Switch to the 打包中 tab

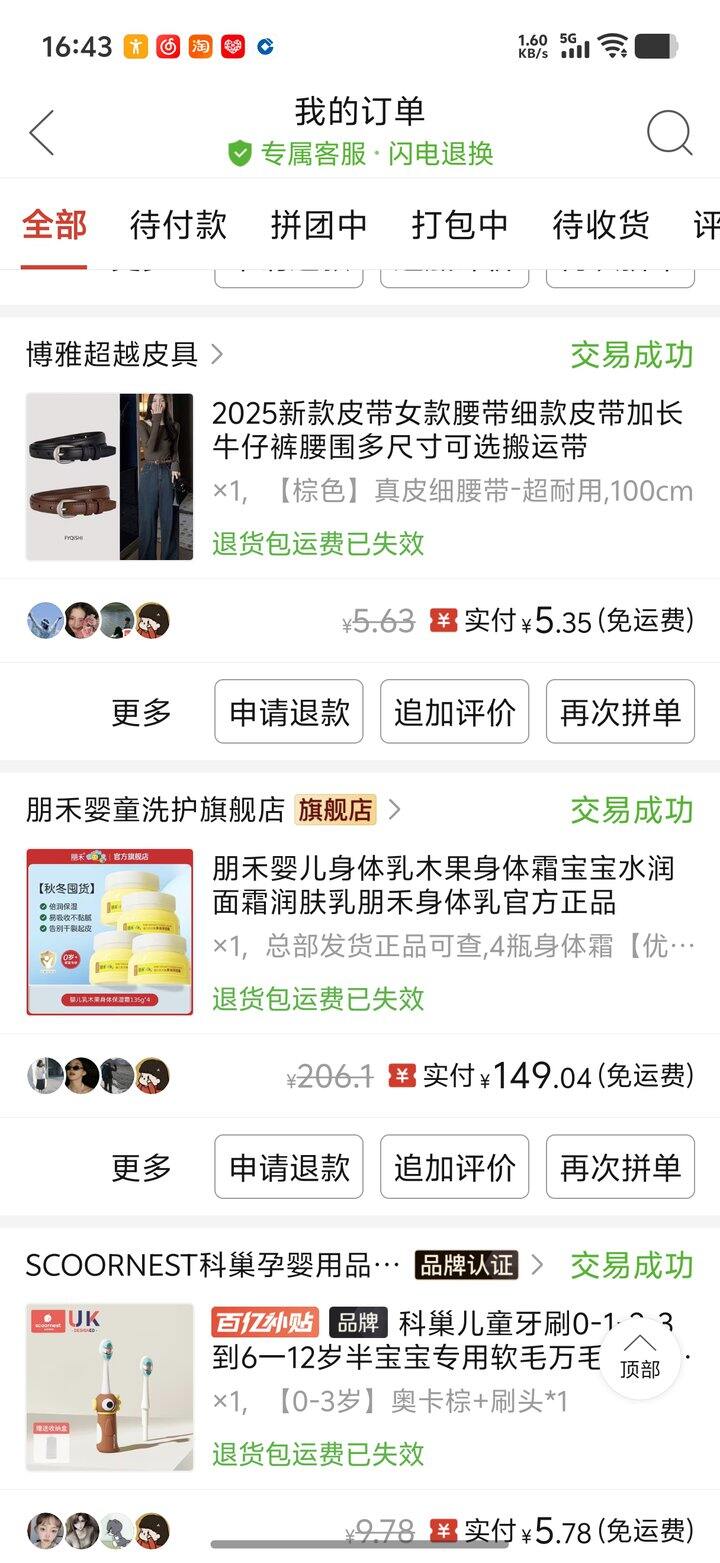459,225
